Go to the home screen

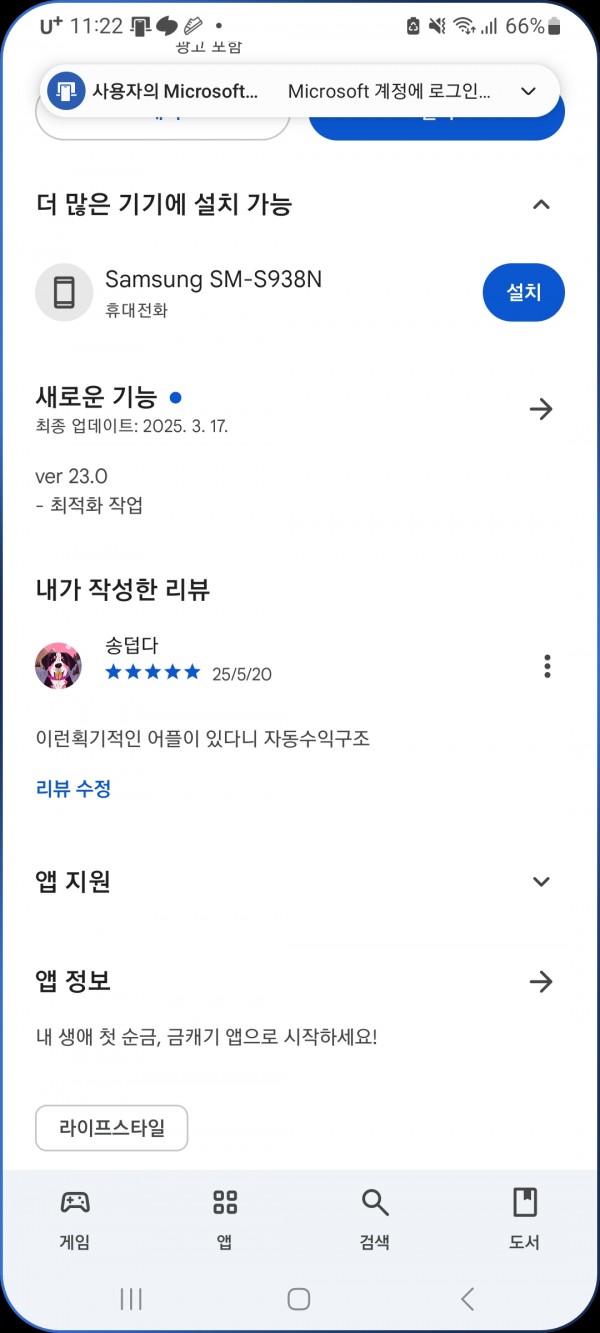pos(299,1298)
